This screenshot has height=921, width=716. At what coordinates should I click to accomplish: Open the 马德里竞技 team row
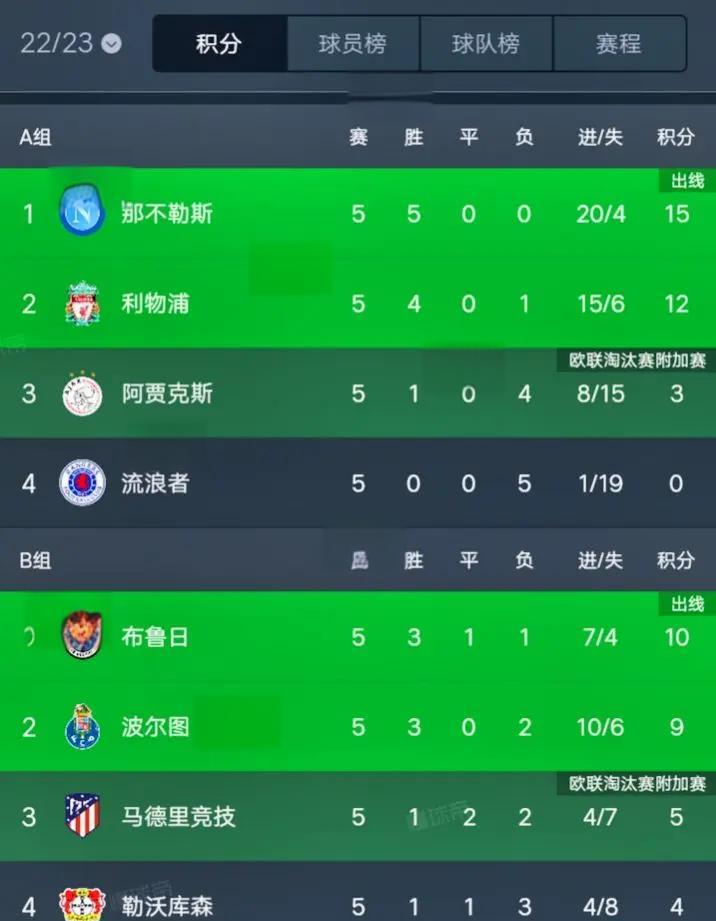point(358,817)
